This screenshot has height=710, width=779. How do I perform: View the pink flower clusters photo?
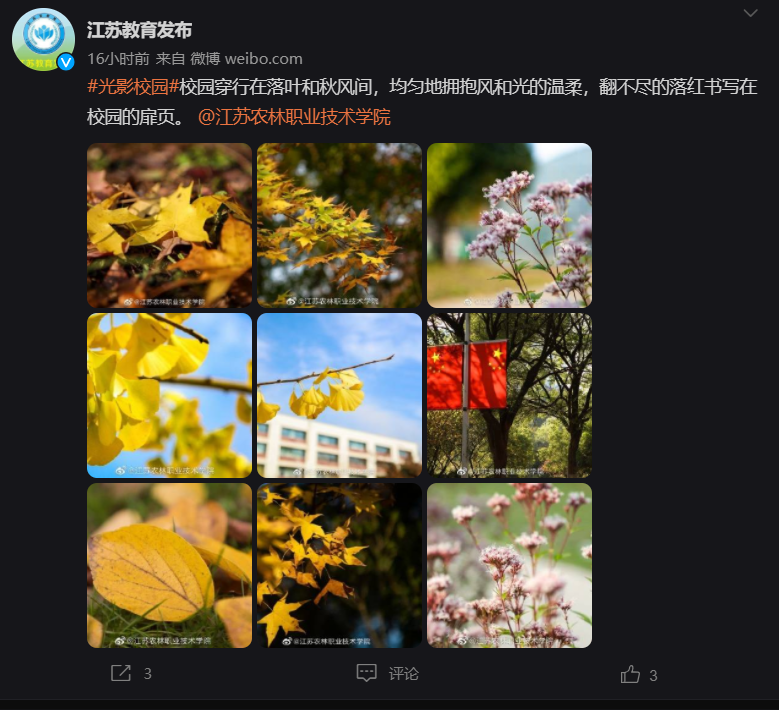click(509, 565)
